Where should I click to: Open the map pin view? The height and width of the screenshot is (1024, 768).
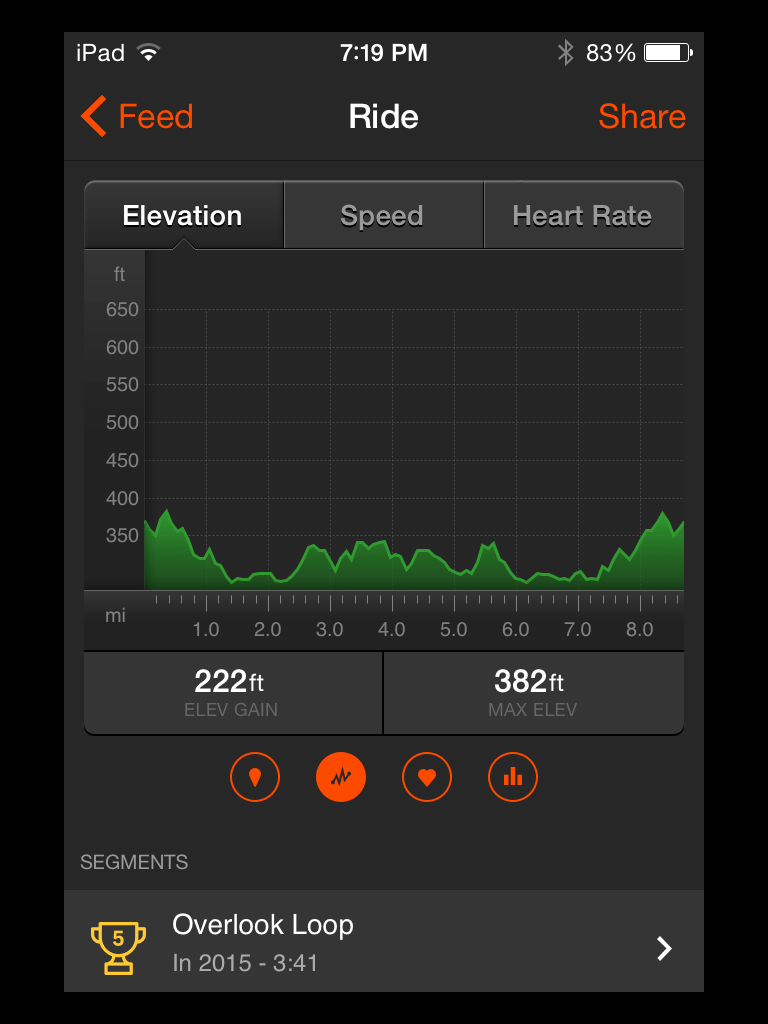(255, 777)
